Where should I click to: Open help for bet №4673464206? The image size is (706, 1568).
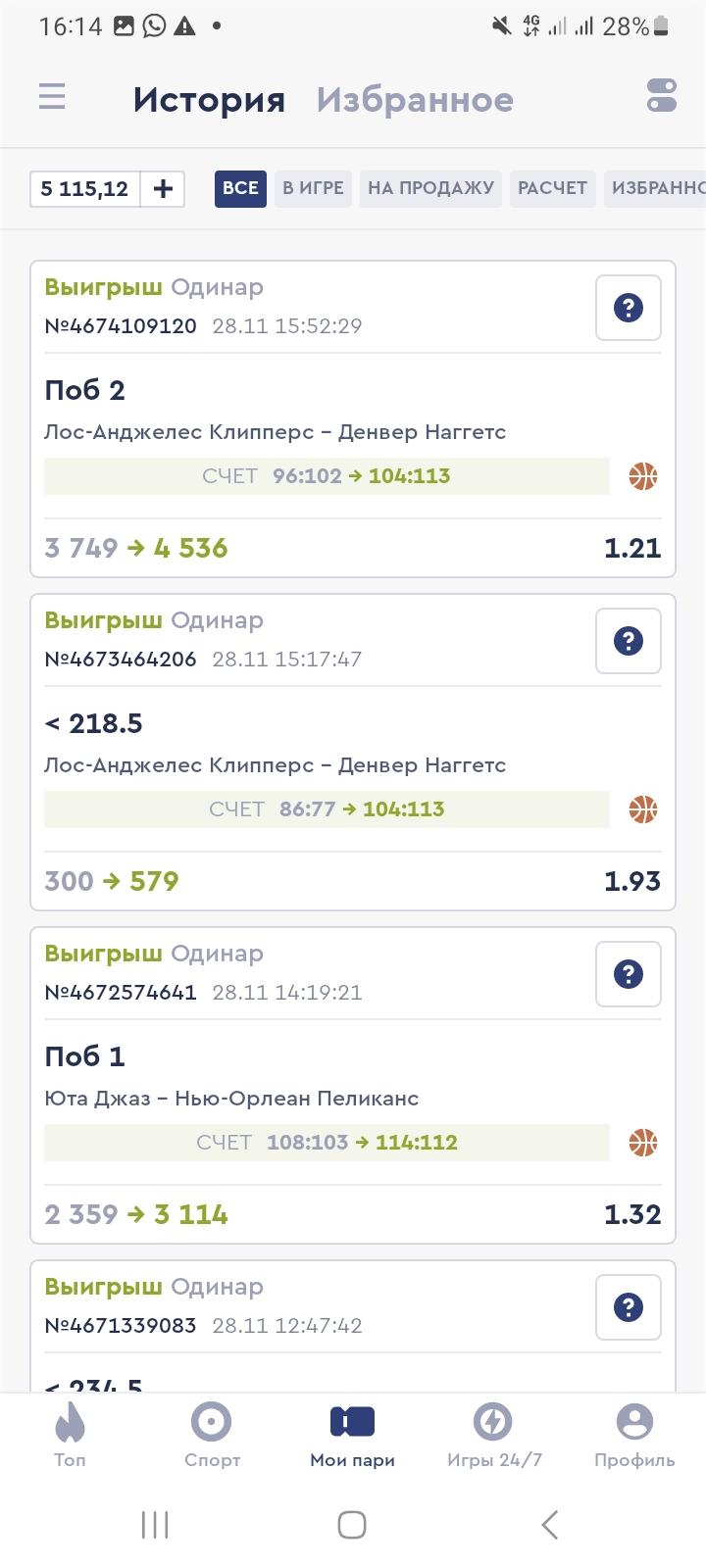(x=629, y=641)
